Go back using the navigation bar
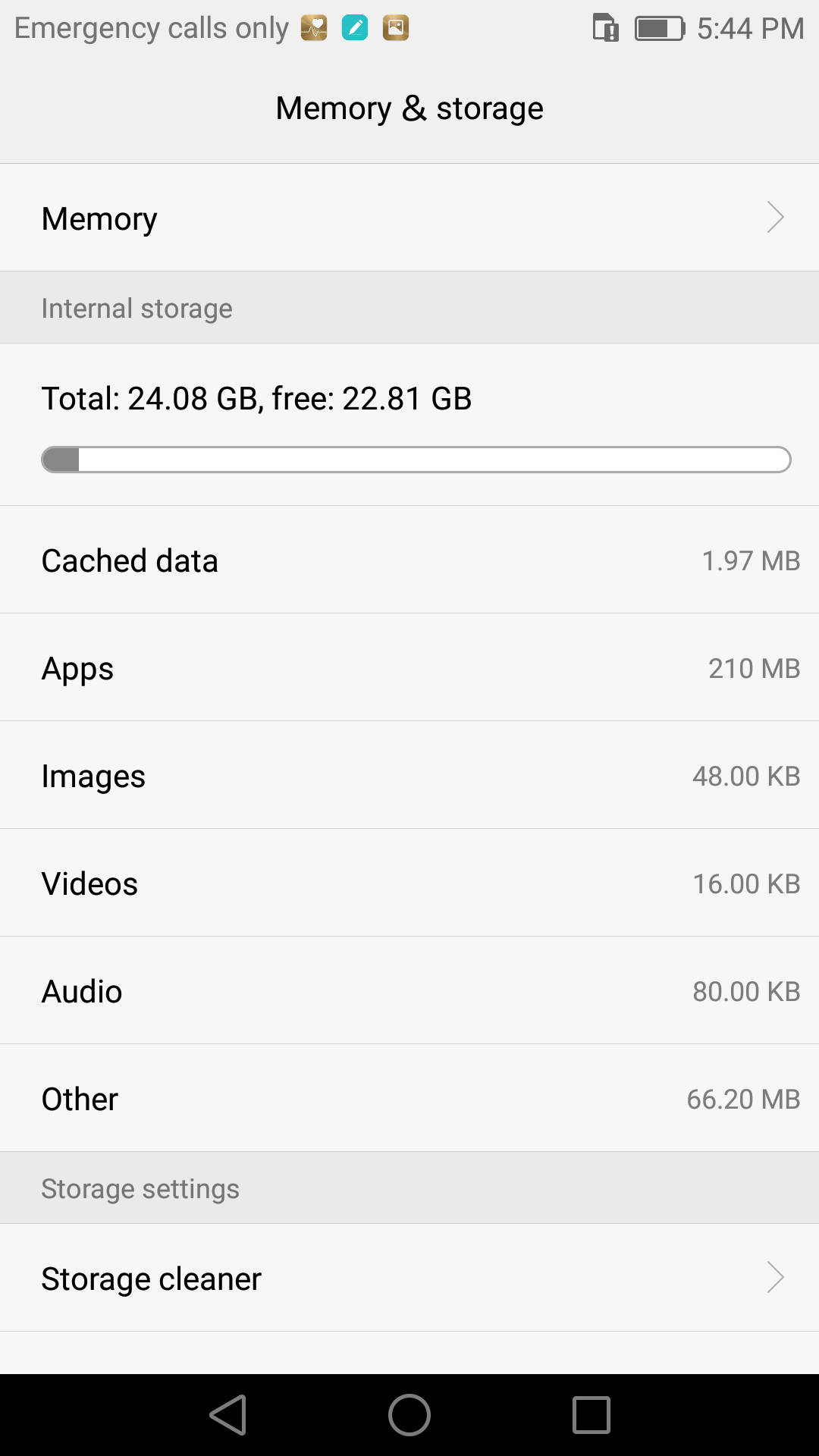 pos(228,1415)
